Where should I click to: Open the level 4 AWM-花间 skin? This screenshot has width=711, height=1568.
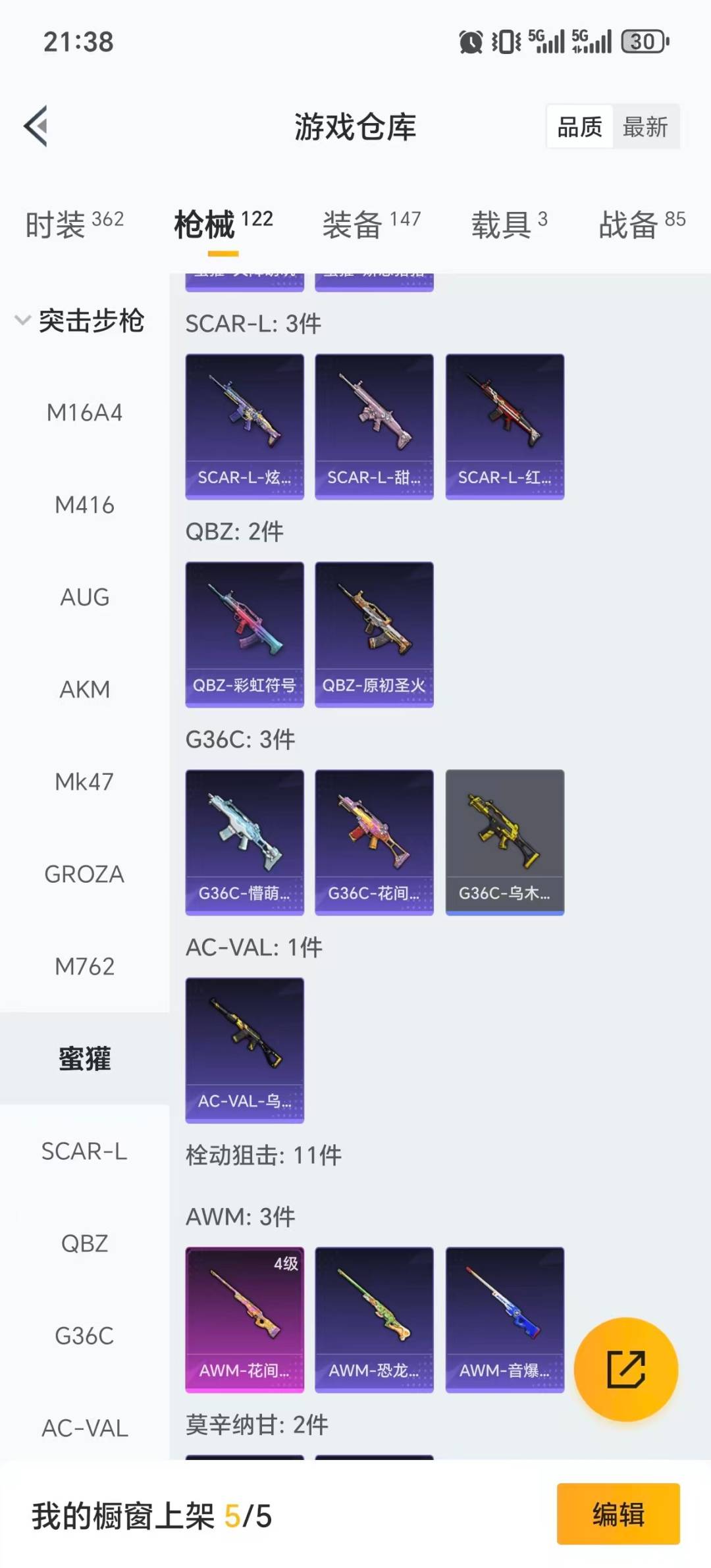tap(244, 1319)
